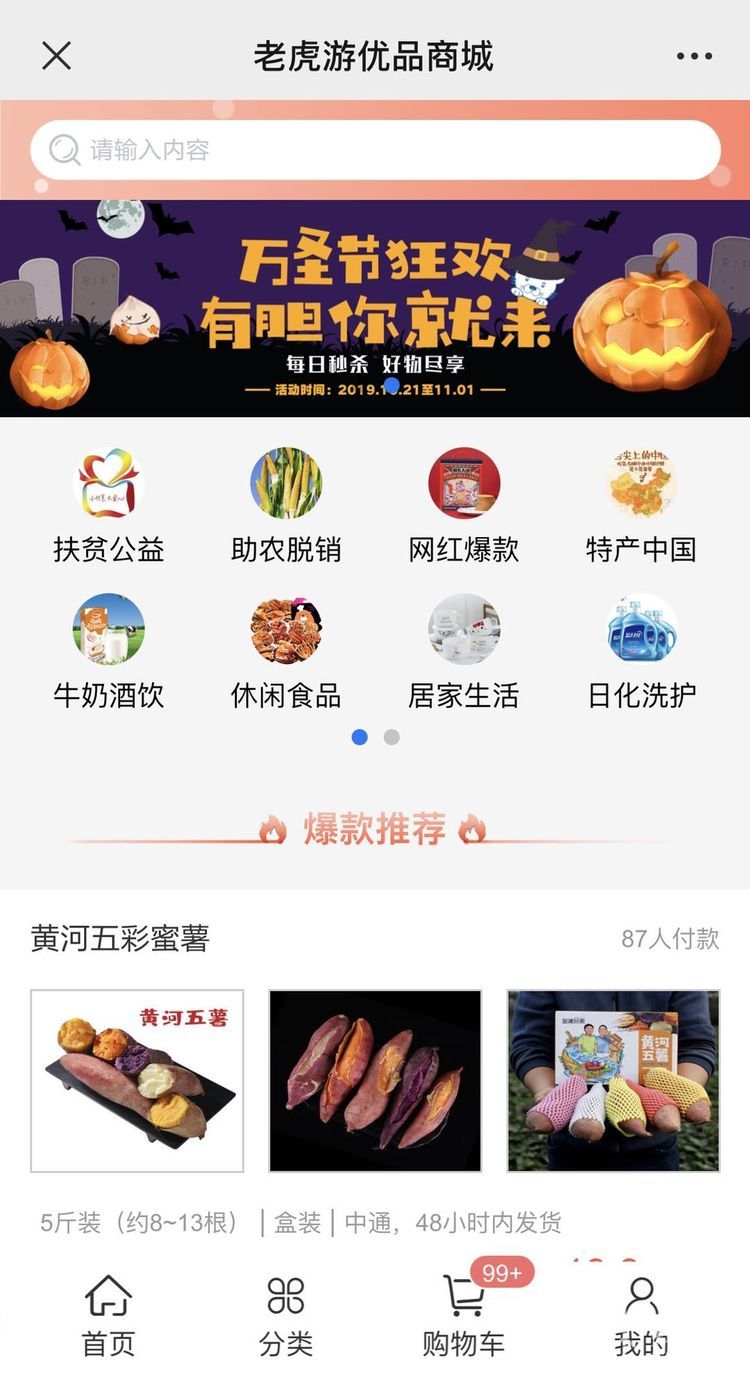View the 牛奶酒饮 category
Viewport: 750px width, 1377px height.
pyautogui.click(x=109, y=651)
